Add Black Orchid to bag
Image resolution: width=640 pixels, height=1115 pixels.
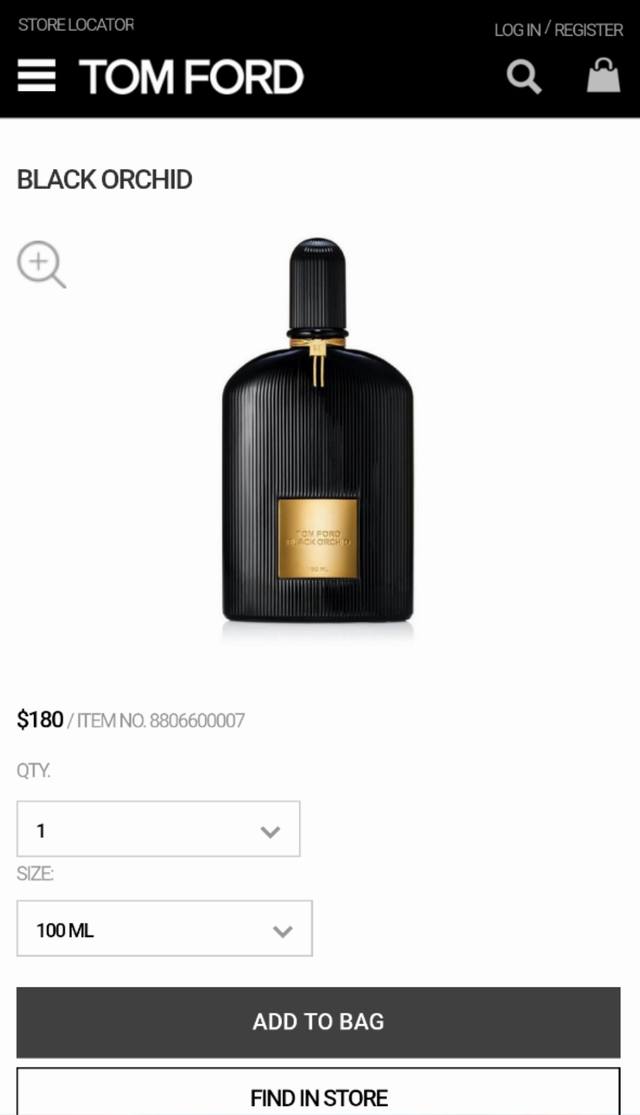point(318,1021)
